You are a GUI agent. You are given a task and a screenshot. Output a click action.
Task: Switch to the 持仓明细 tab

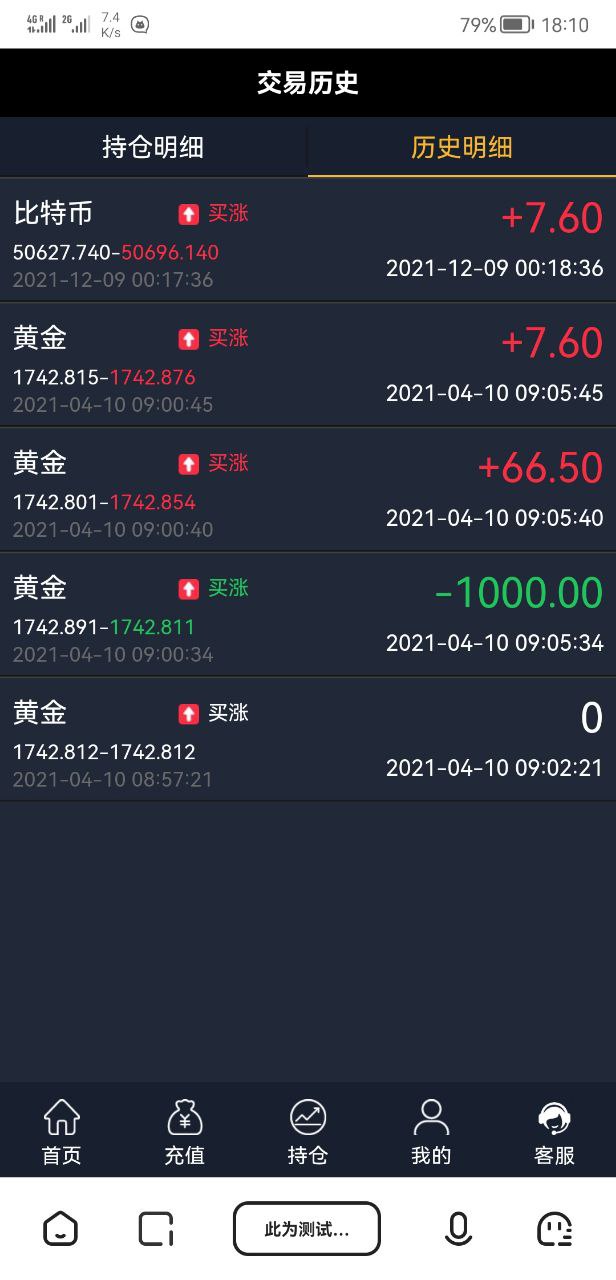click(153, 148)
